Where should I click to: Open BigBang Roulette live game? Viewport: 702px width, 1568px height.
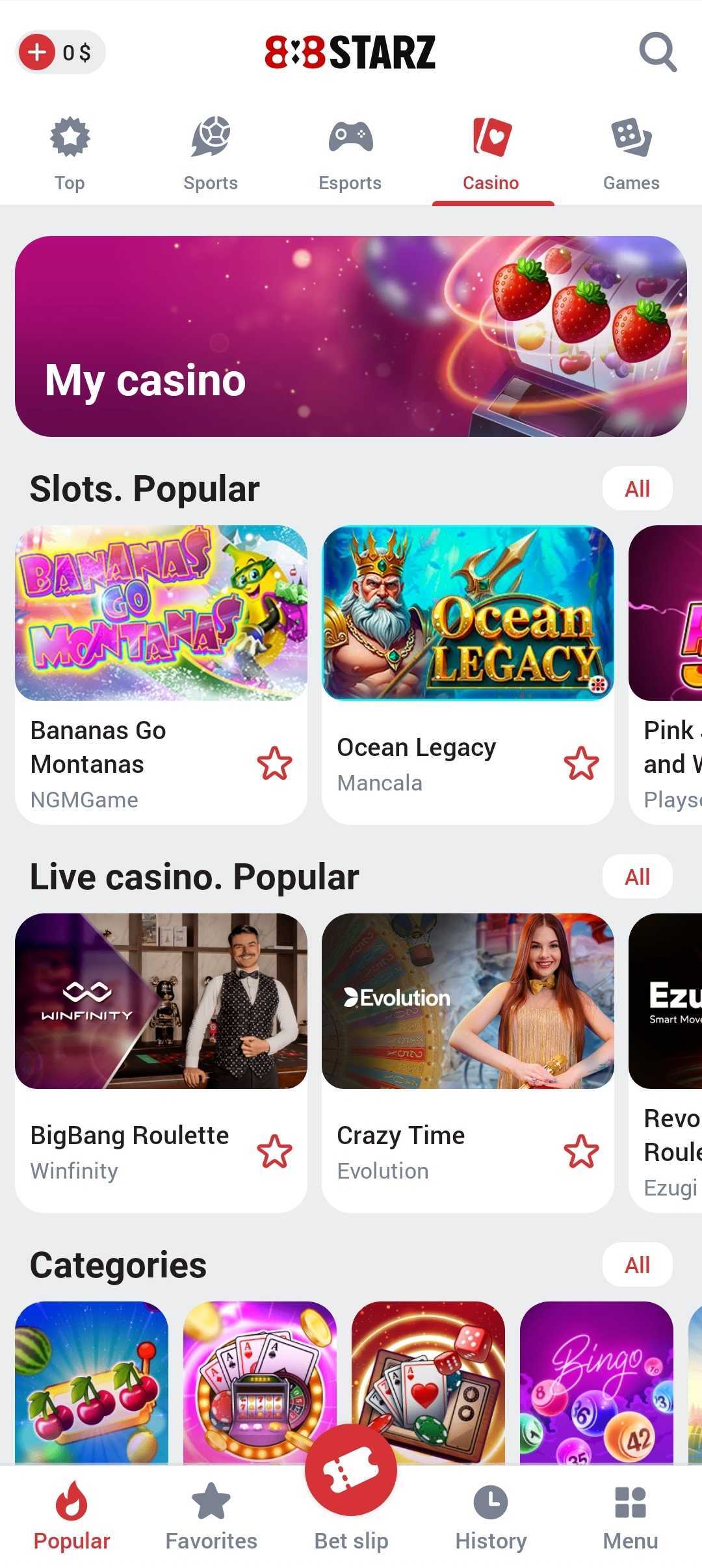(x=161, y=1001)
